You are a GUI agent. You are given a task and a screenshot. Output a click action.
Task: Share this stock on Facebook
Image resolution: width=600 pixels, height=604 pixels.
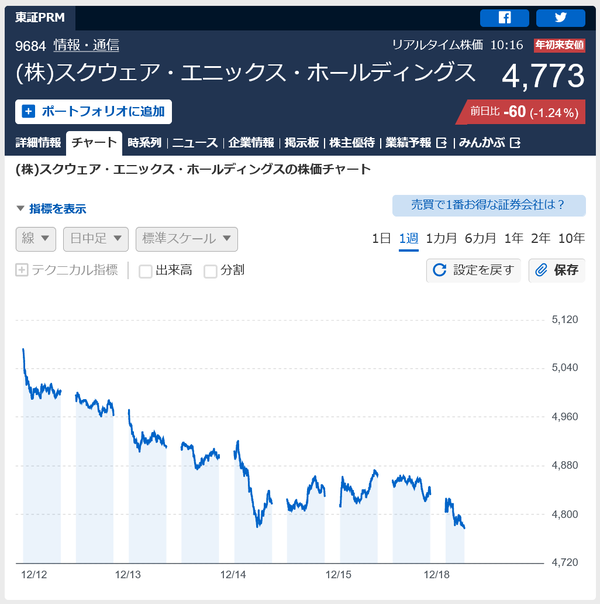[504, 18]
